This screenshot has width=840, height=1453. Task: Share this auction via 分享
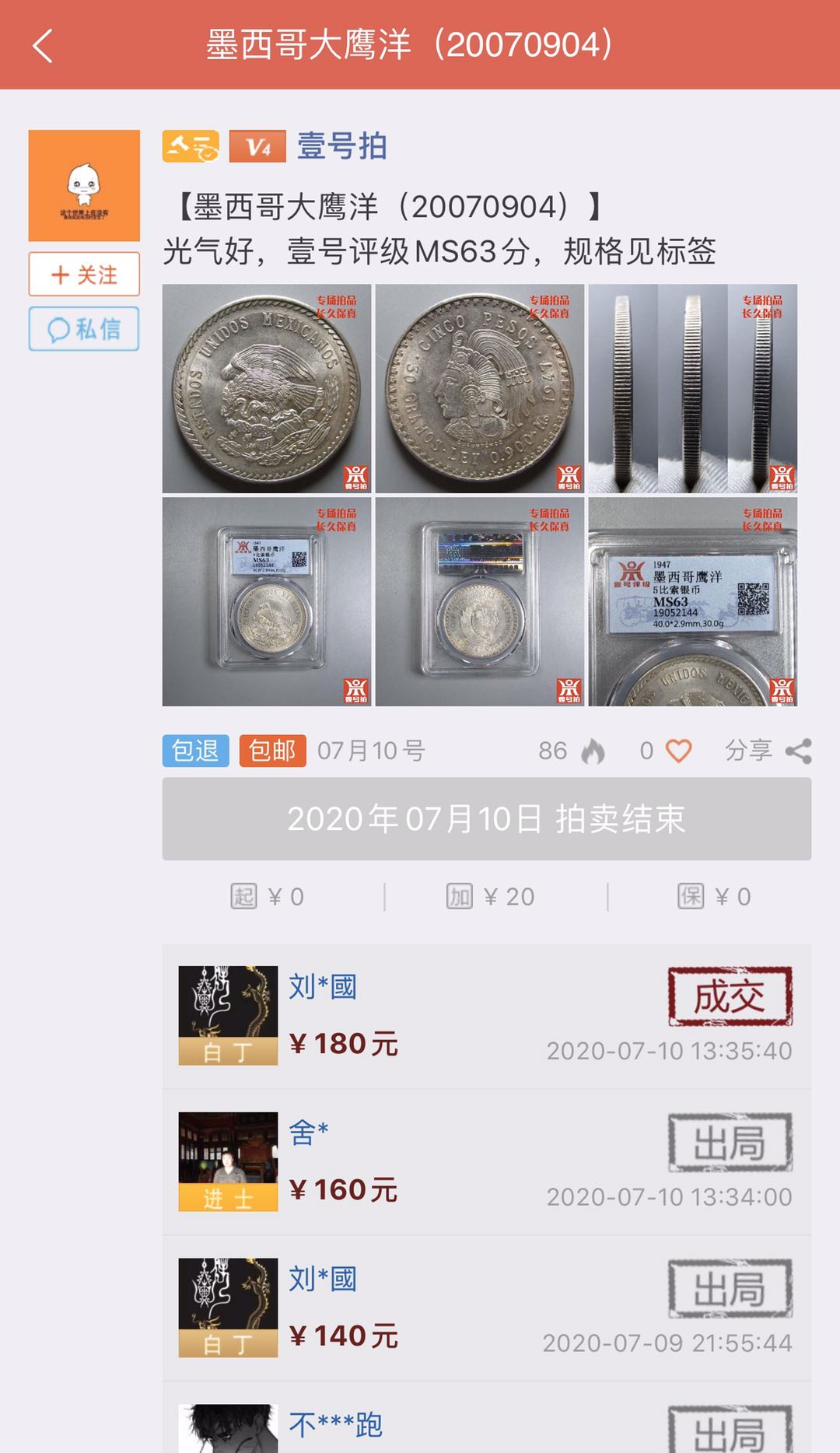[x=767, y=751]
